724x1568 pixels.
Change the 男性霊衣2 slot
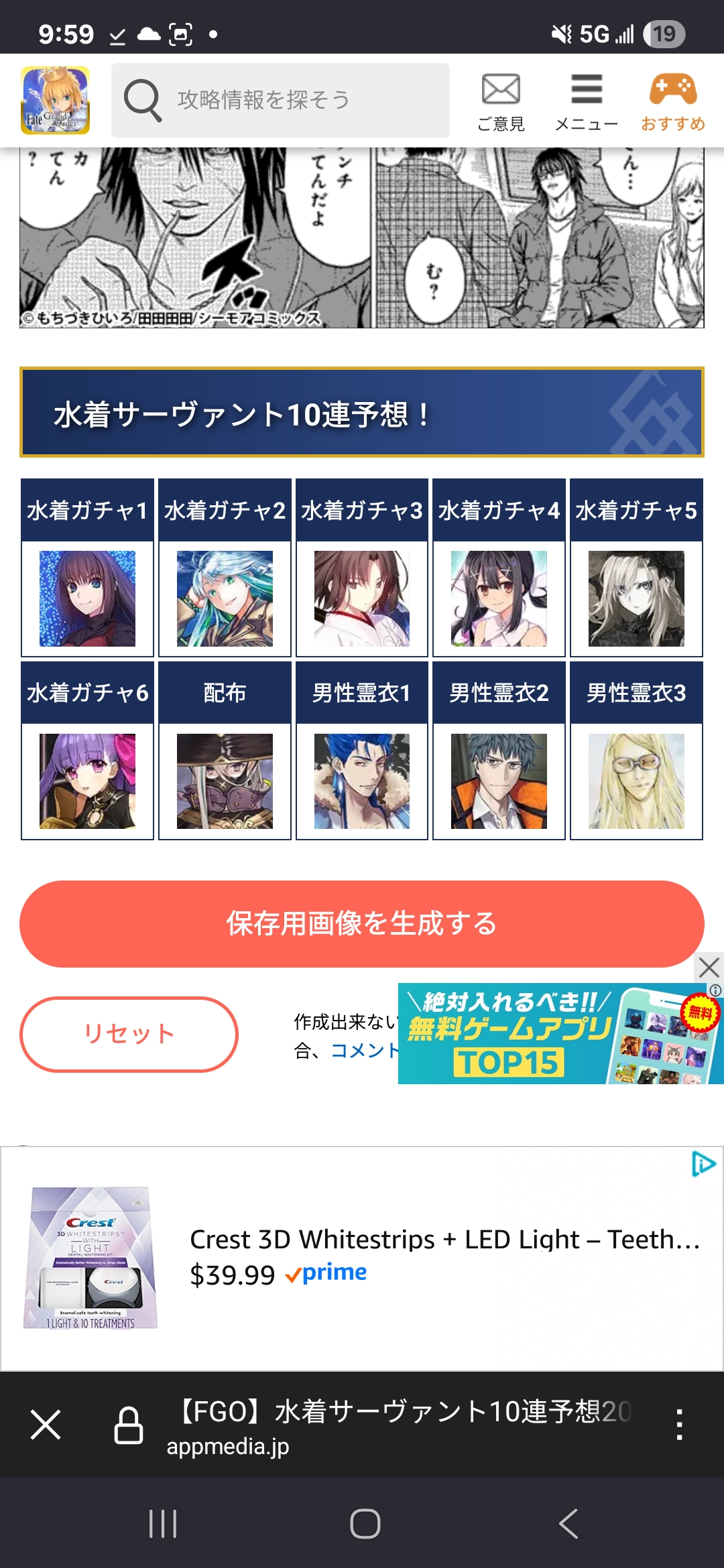click(499, 781)
